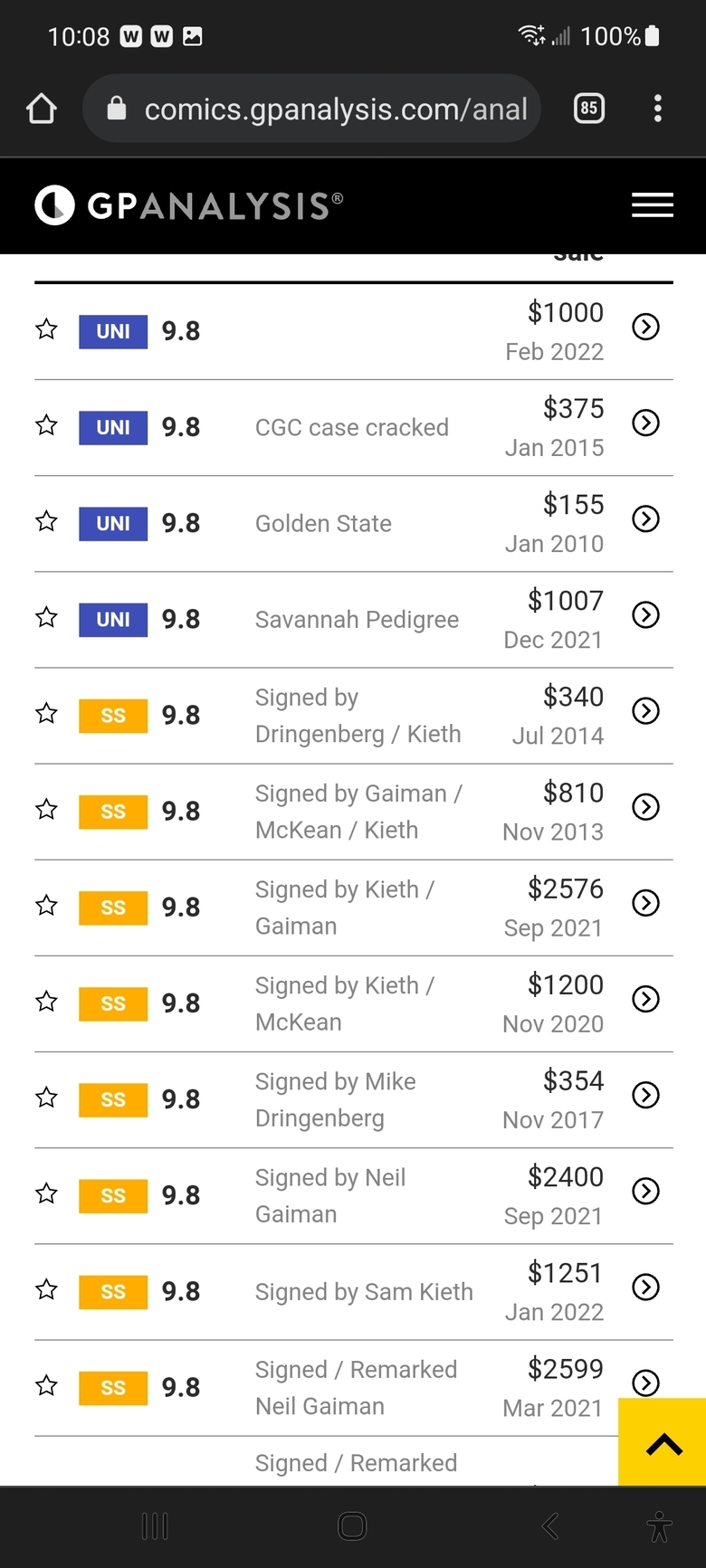Tap the system back button
The image size is (706, 1568).
pos(550,1526)
